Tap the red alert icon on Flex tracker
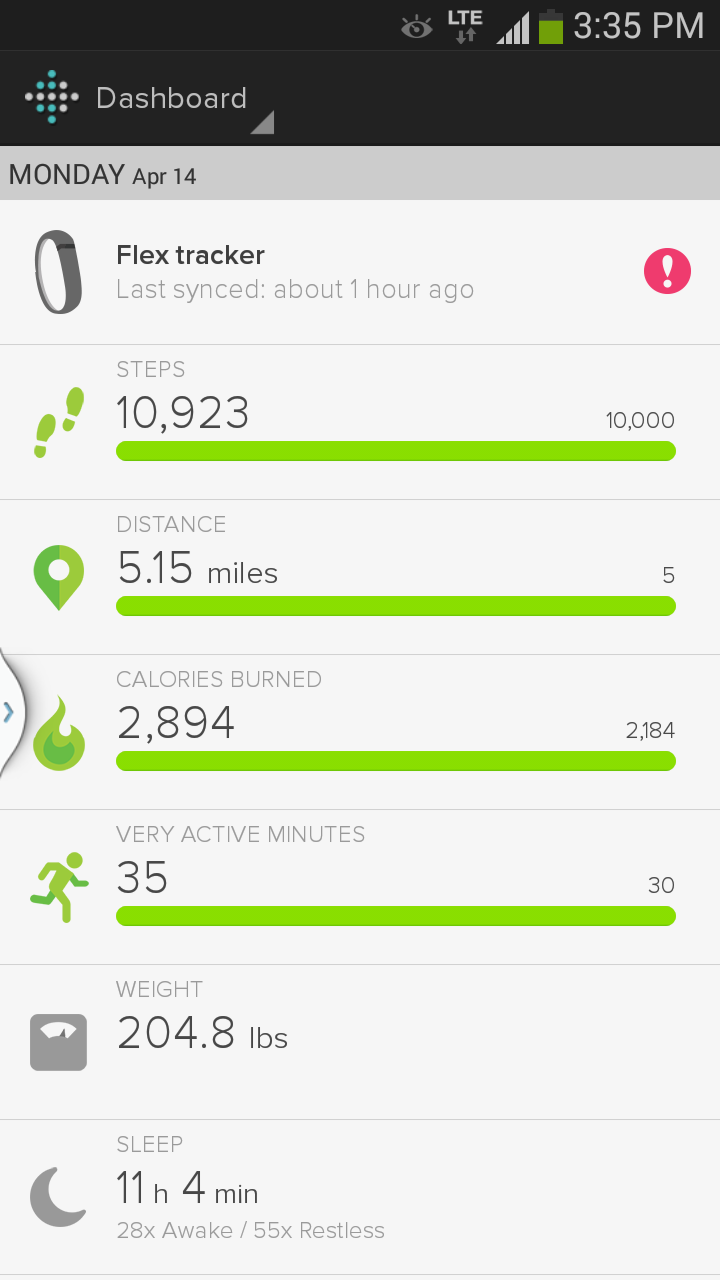720x1280 pixels. point(667,271)
